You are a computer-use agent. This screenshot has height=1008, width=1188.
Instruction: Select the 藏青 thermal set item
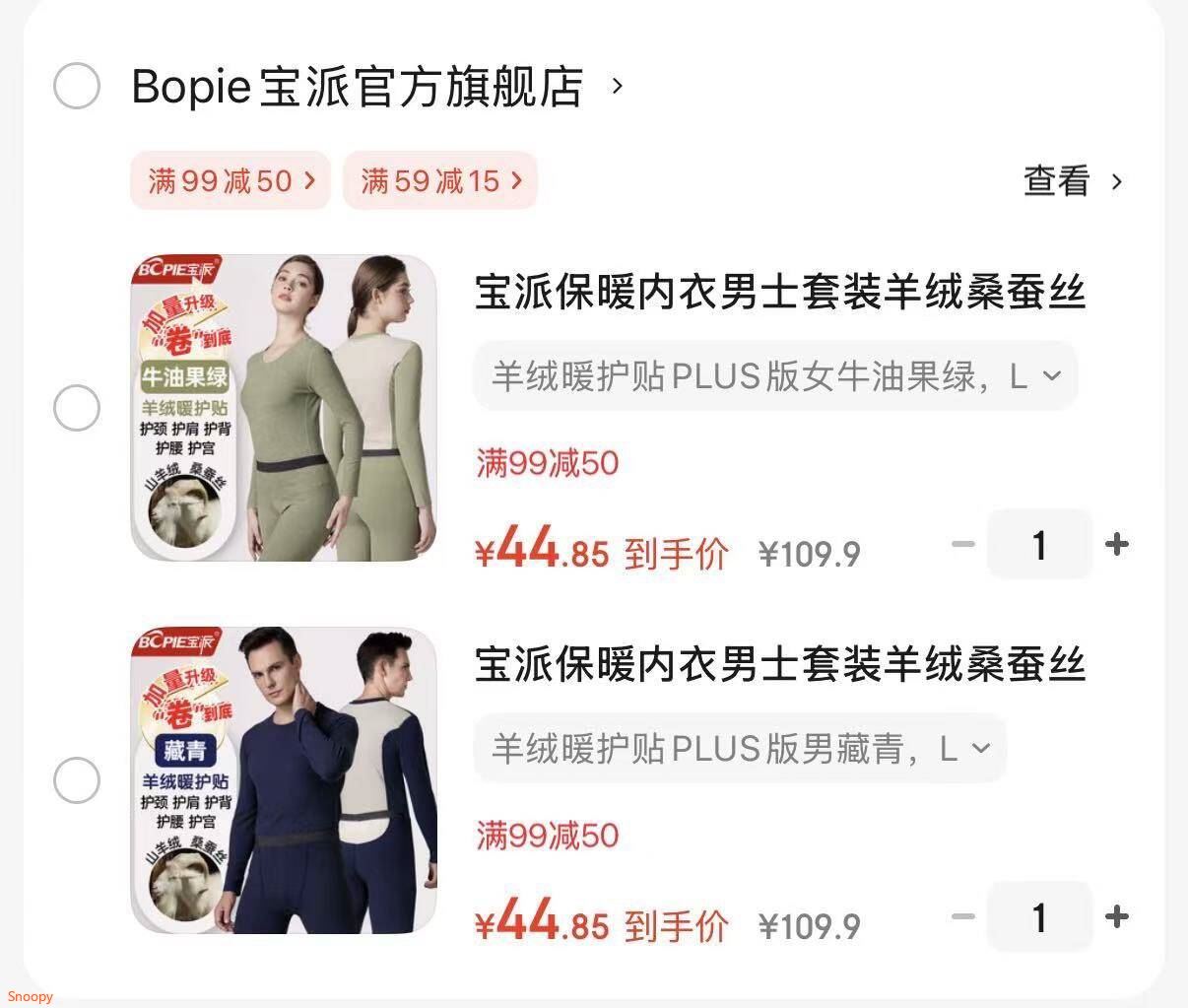click(x=77, y=780)
